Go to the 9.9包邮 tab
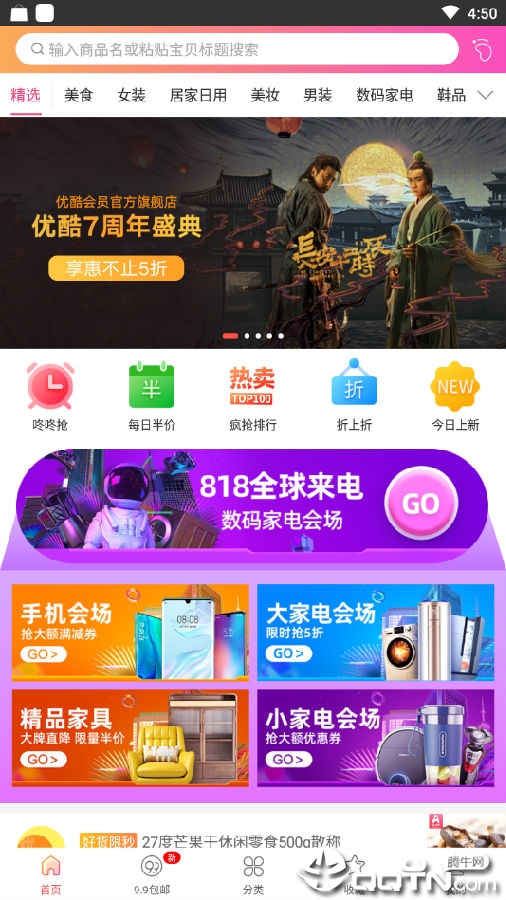 click(153, 874)
